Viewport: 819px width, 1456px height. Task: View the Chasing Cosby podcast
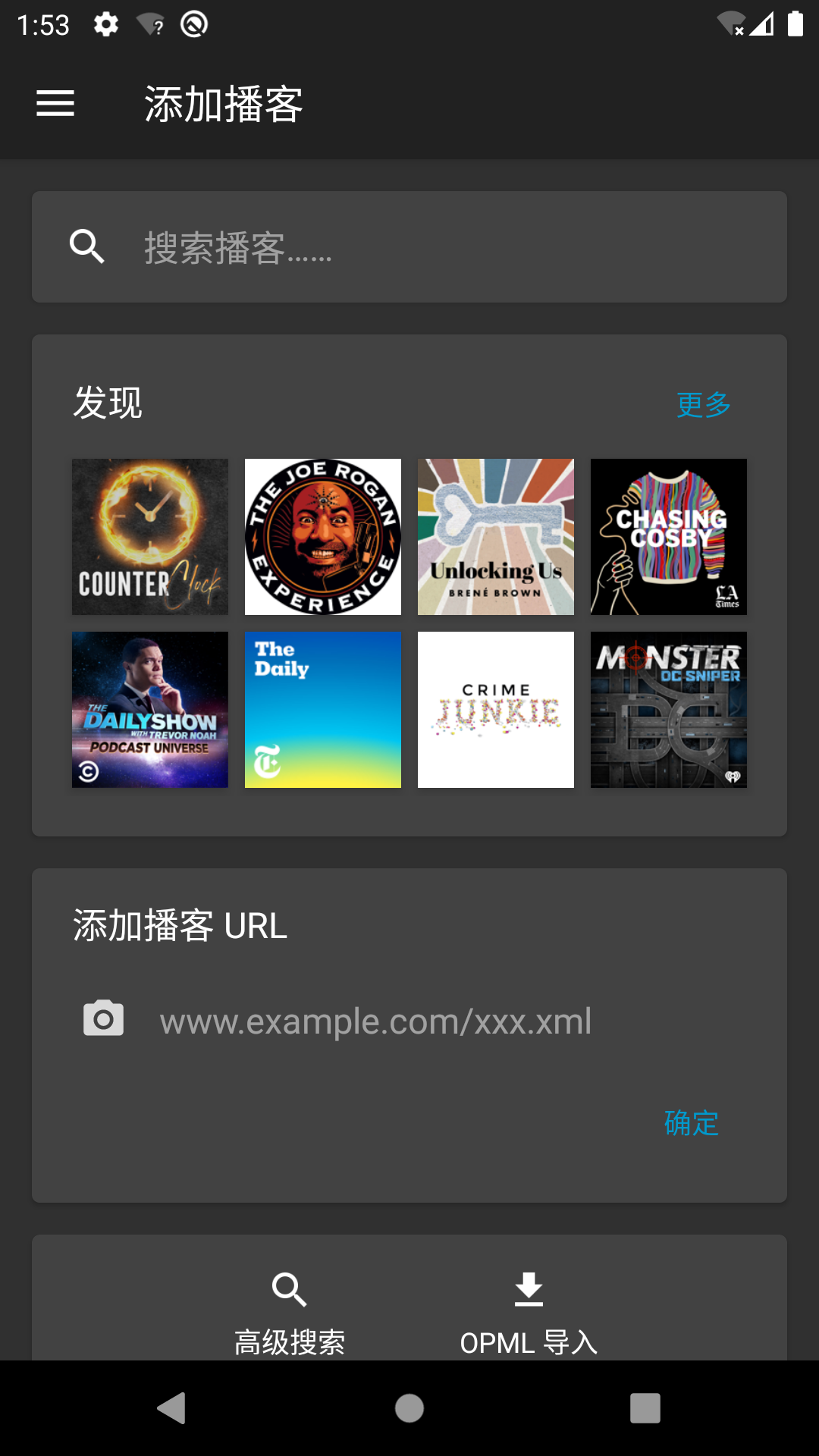669,537
